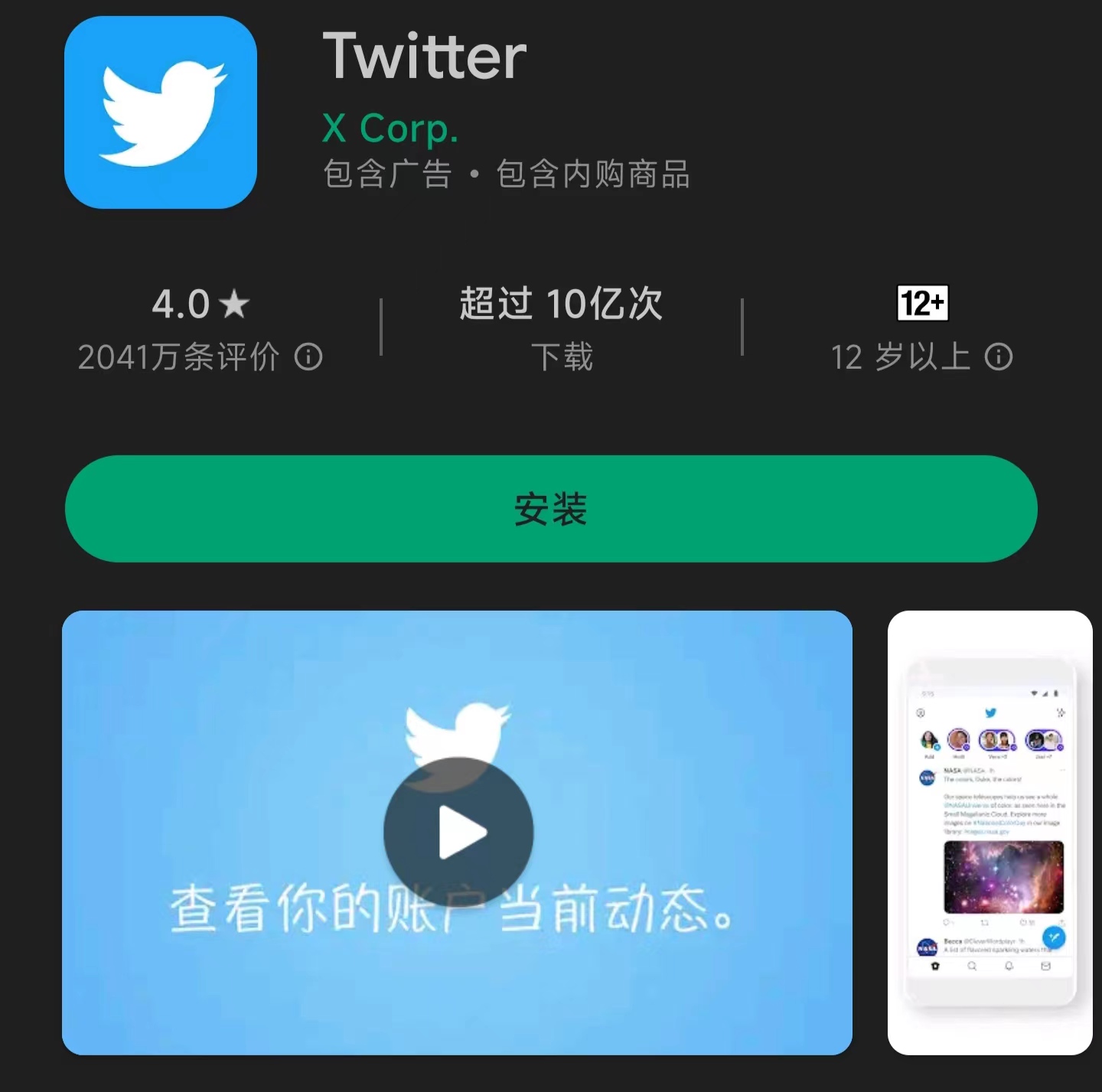This screenshot has width=1102, height=1092.
Task: Open the X Corp. developer page
Action: click(390, 128)
